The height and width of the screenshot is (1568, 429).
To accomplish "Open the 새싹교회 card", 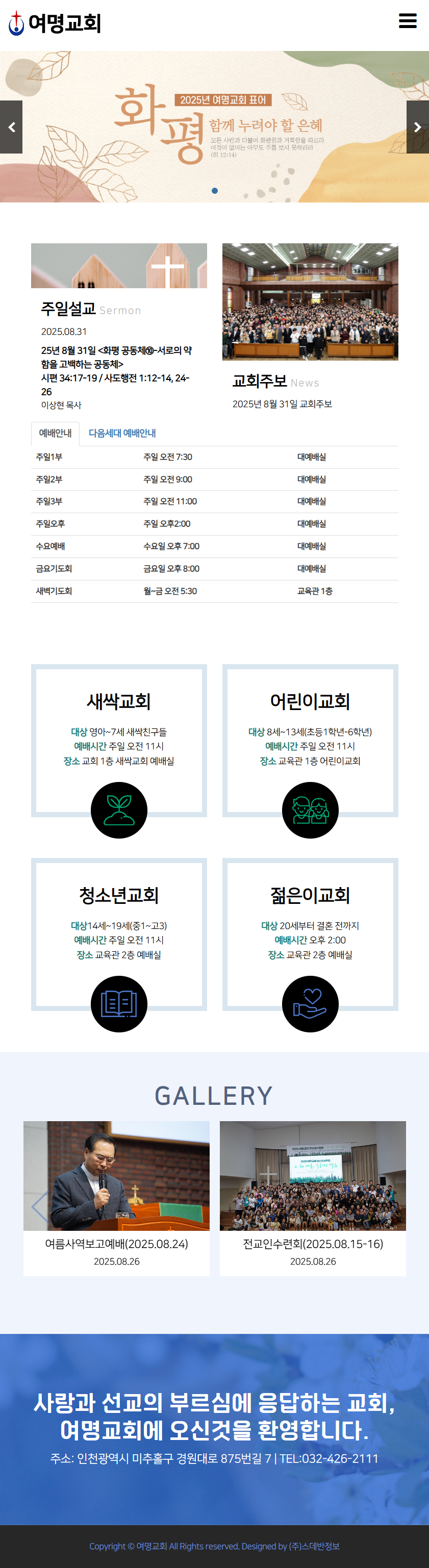I will click(119, 740).
